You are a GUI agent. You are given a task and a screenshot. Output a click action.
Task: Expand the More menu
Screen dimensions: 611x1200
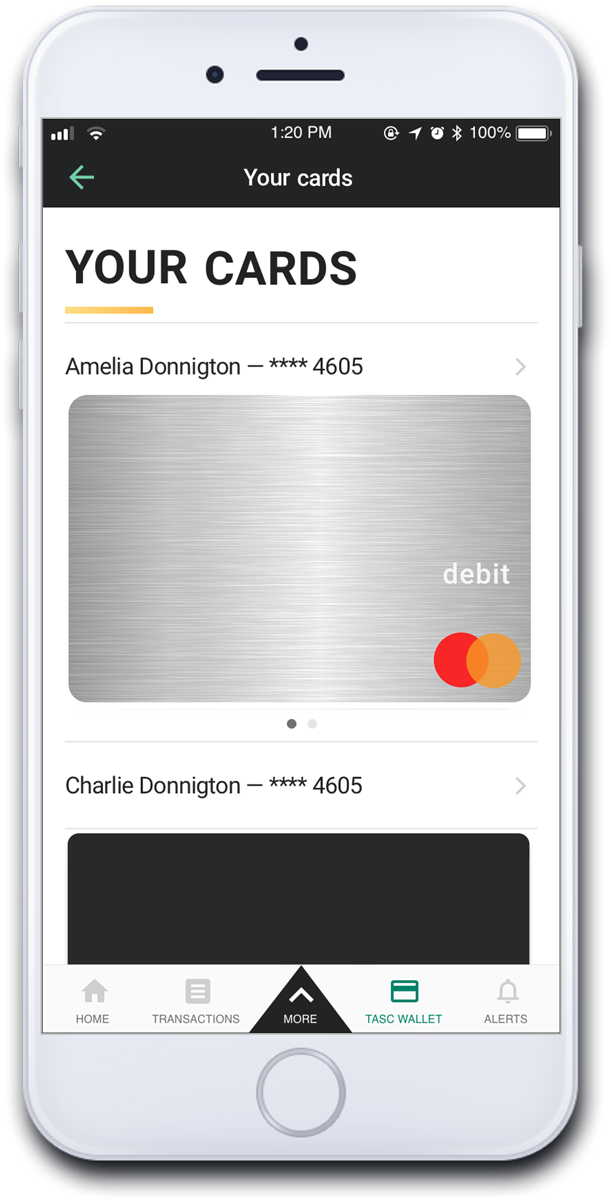click(300, 1002)
